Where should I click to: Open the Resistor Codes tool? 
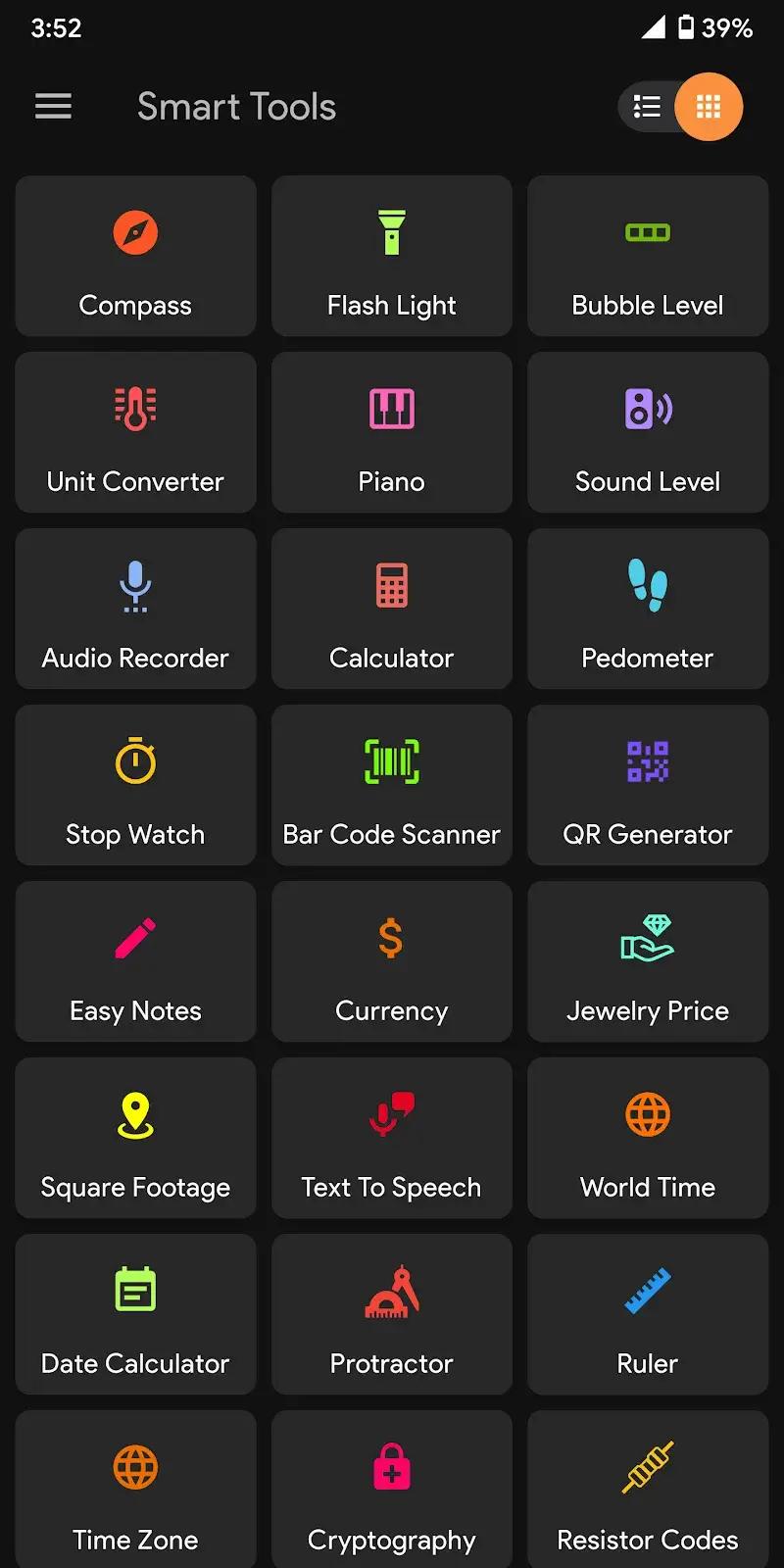[x=647, y=1490]
